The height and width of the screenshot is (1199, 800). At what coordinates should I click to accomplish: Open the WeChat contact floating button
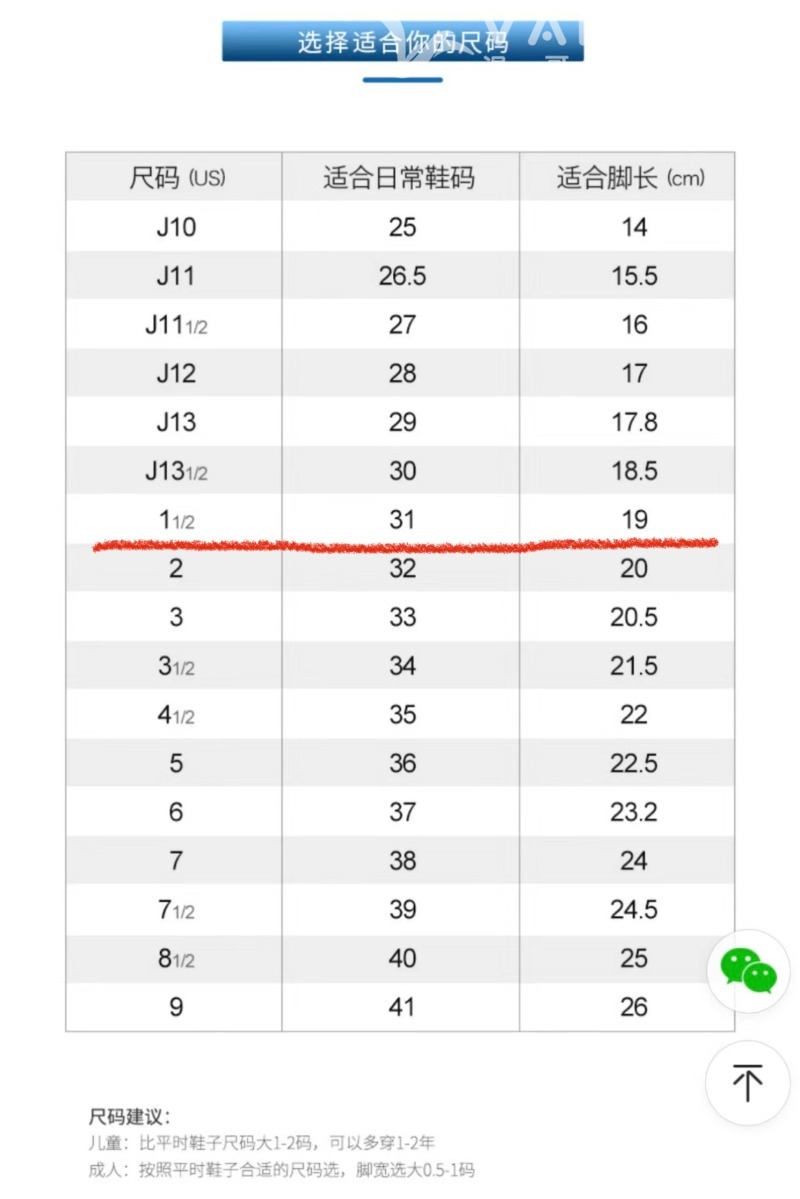click(x=748, y=971)
